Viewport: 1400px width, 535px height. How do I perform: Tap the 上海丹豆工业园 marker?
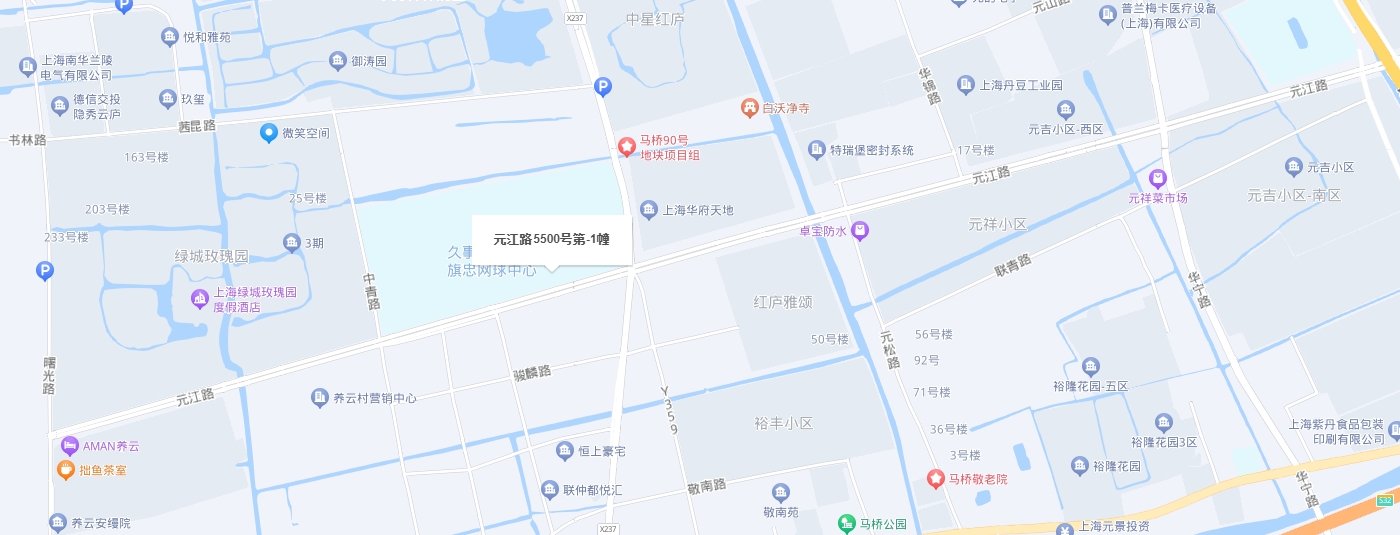click(965, 85)
